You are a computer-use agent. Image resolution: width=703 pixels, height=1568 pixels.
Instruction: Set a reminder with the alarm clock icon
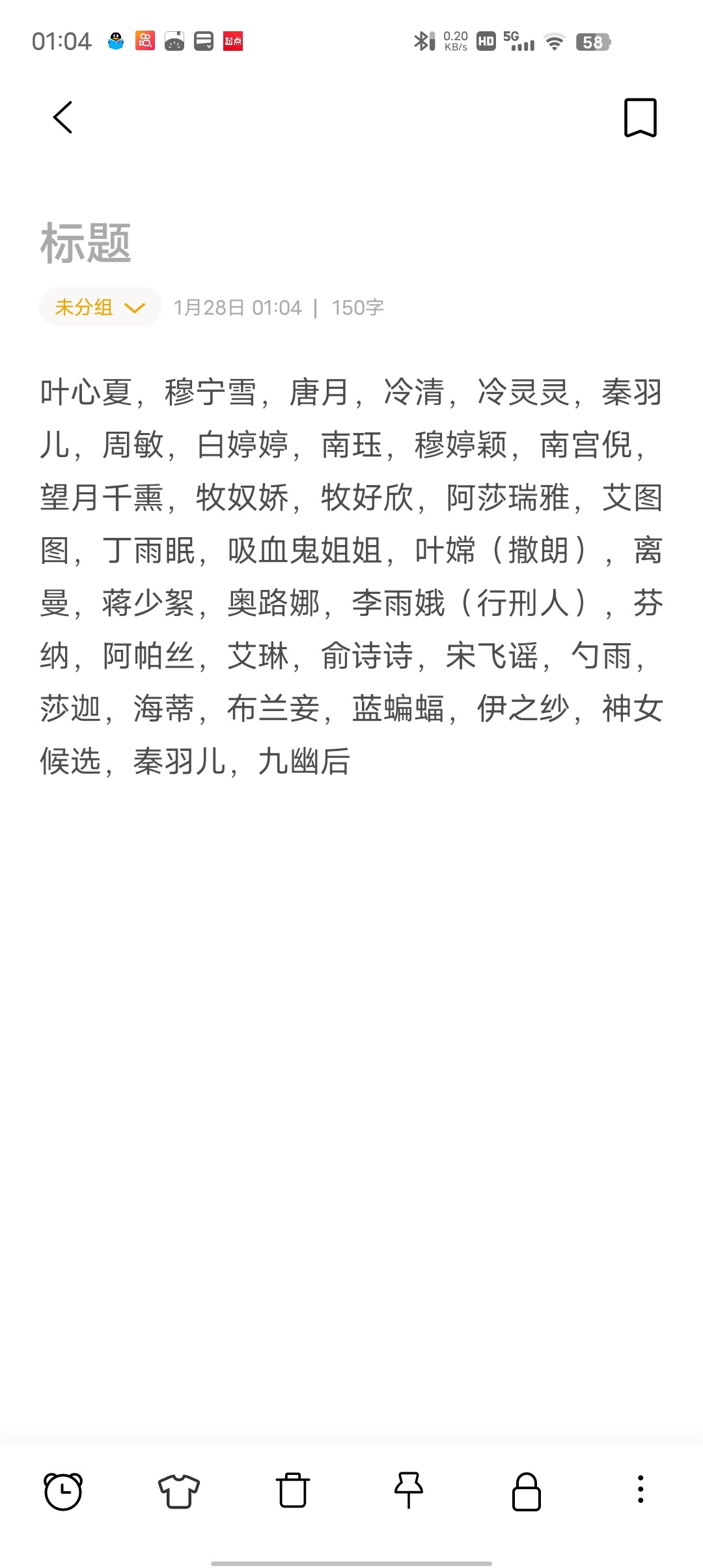[63, 1491]
